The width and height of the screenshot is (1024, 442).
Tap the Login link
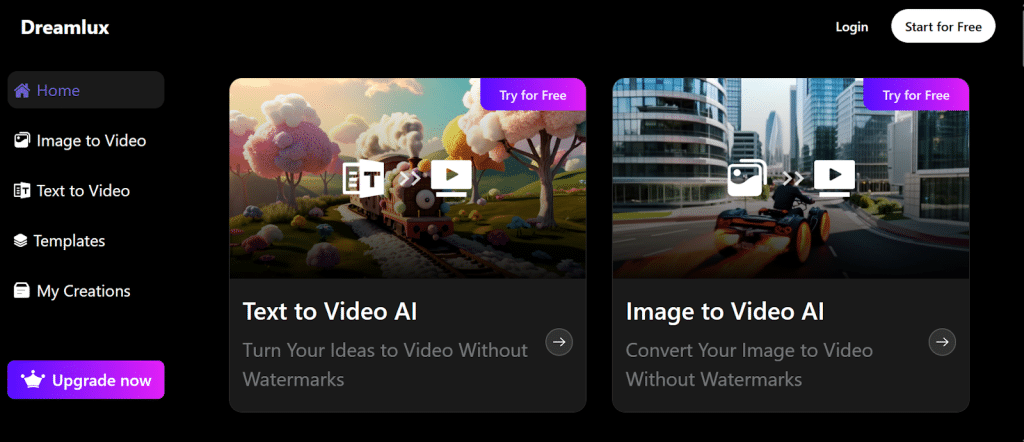[x=852, y=27]
